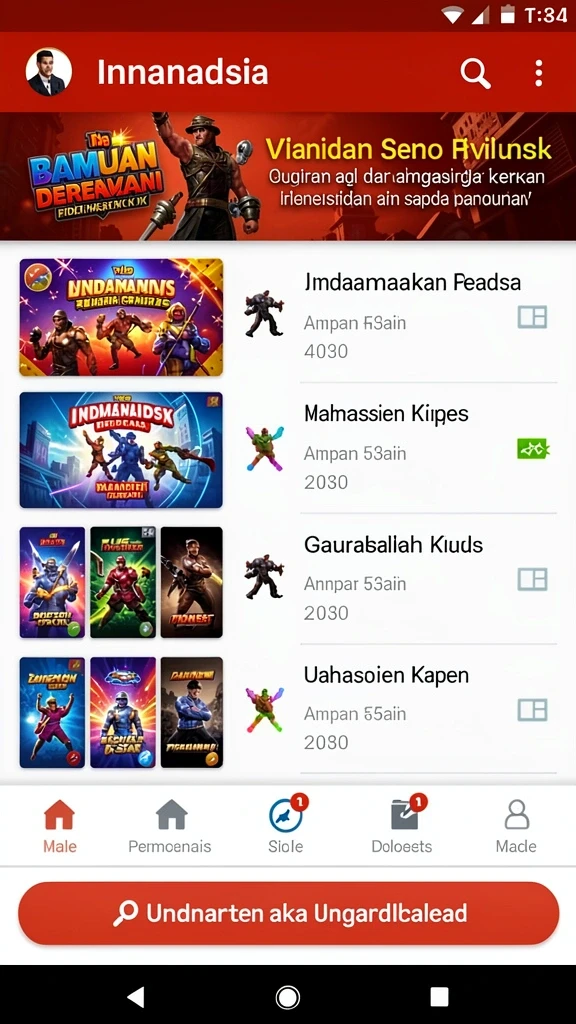The image size is (576, 1024).
Task: Switch to the Permoenais tab
Action: point(170,825)
